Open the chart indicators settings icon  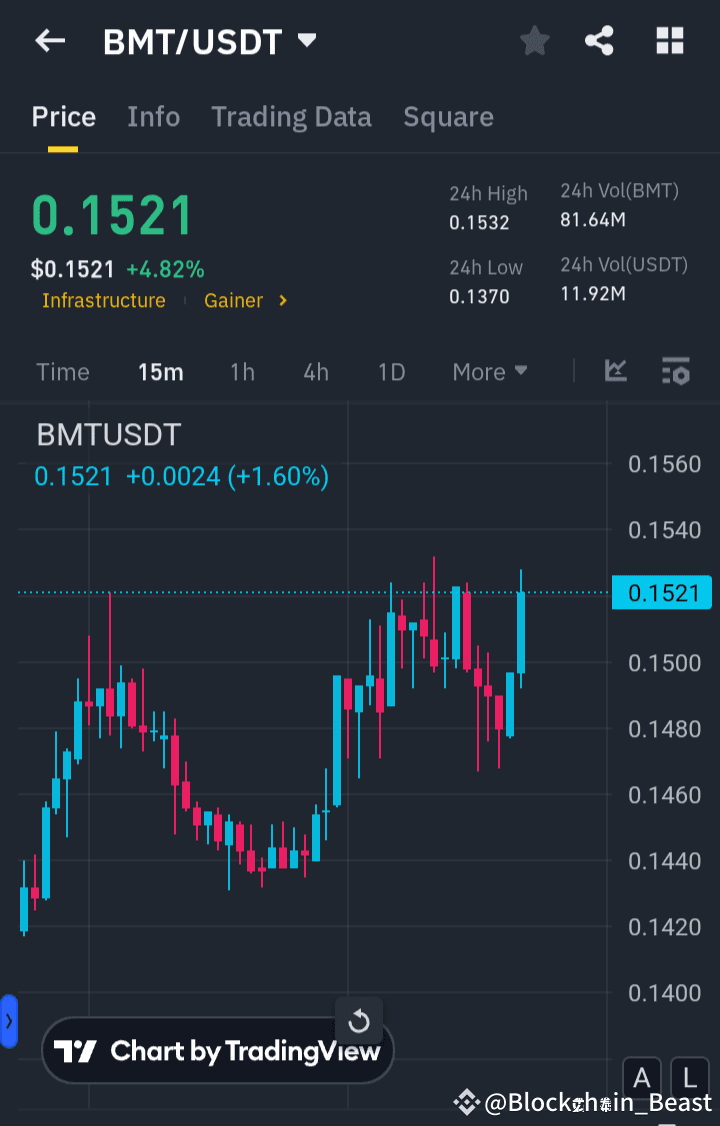tap(675, 371)
